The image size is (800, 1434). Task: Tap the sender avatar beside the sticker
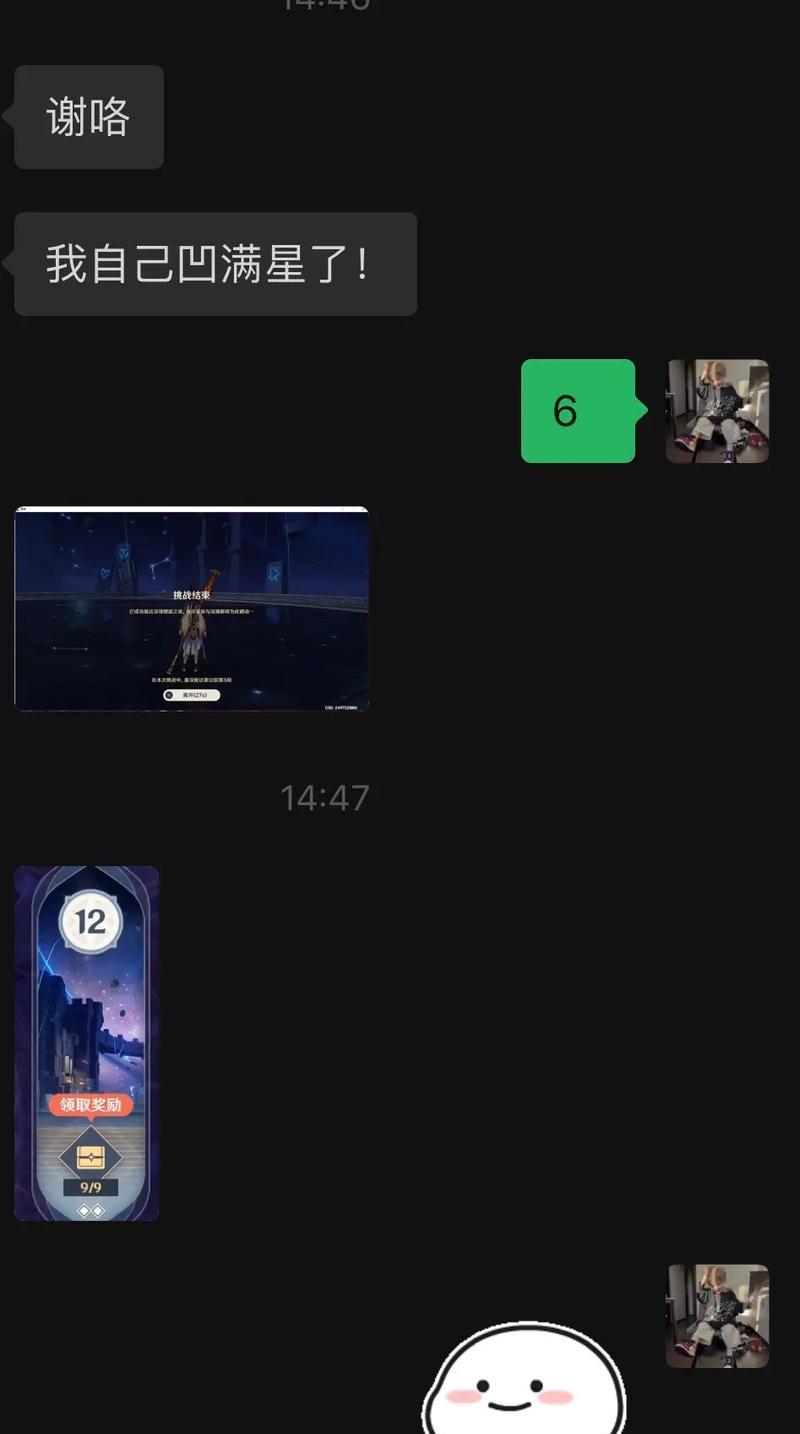click(717, 1315)
